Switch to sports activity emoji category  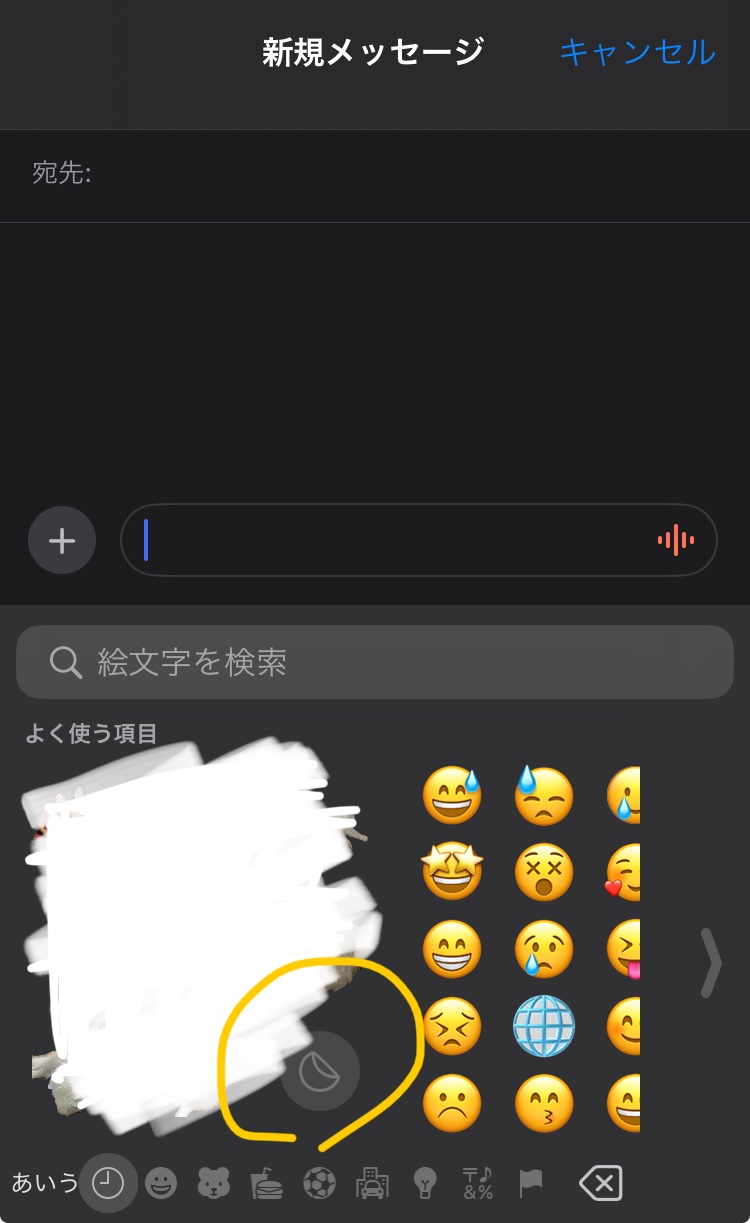click(319, 1184)
